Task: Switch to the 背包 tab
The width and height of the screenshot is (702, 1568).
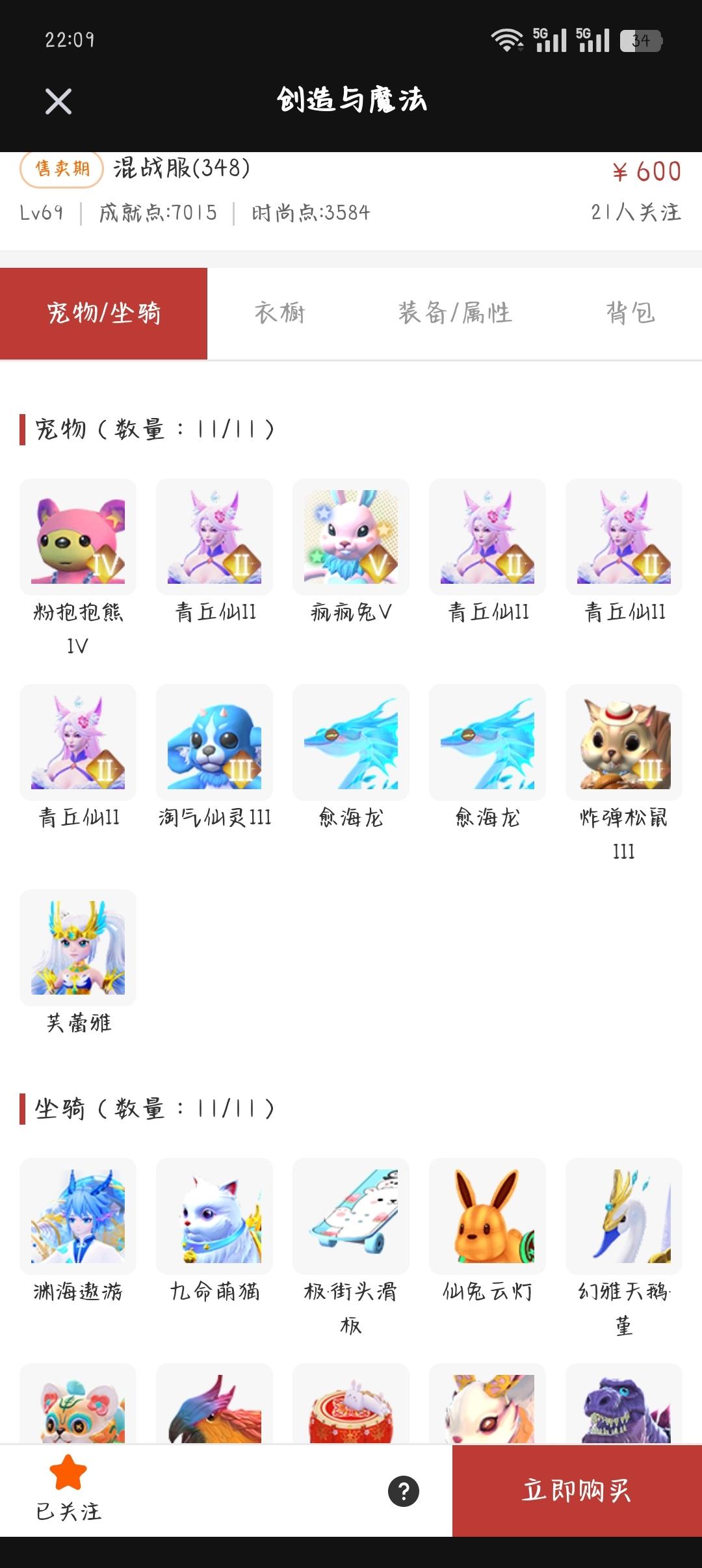Action: coord(630,313)
